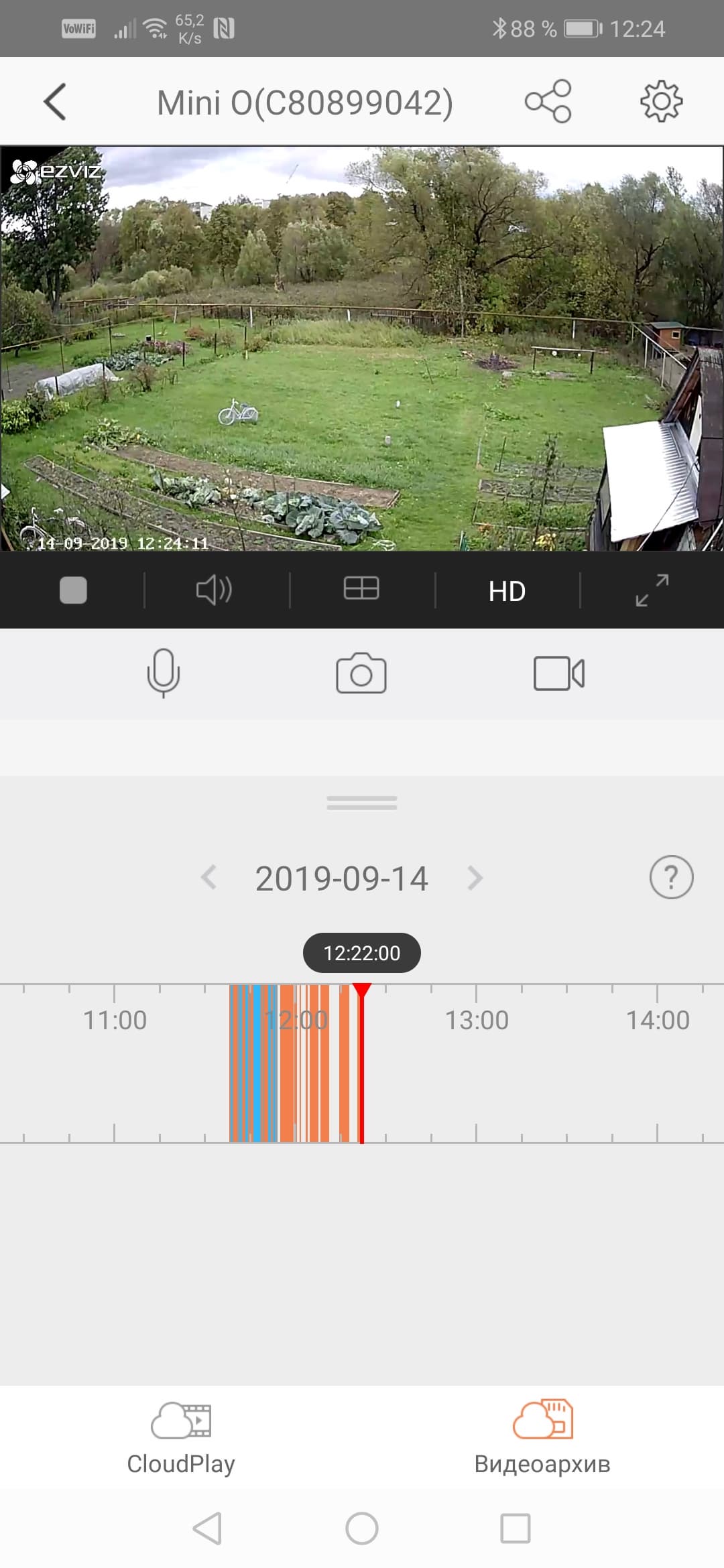Screen dimensions: 724x1568
Task: Open camera settings gear
Action: pyautogui.click(x=661, y=102)
